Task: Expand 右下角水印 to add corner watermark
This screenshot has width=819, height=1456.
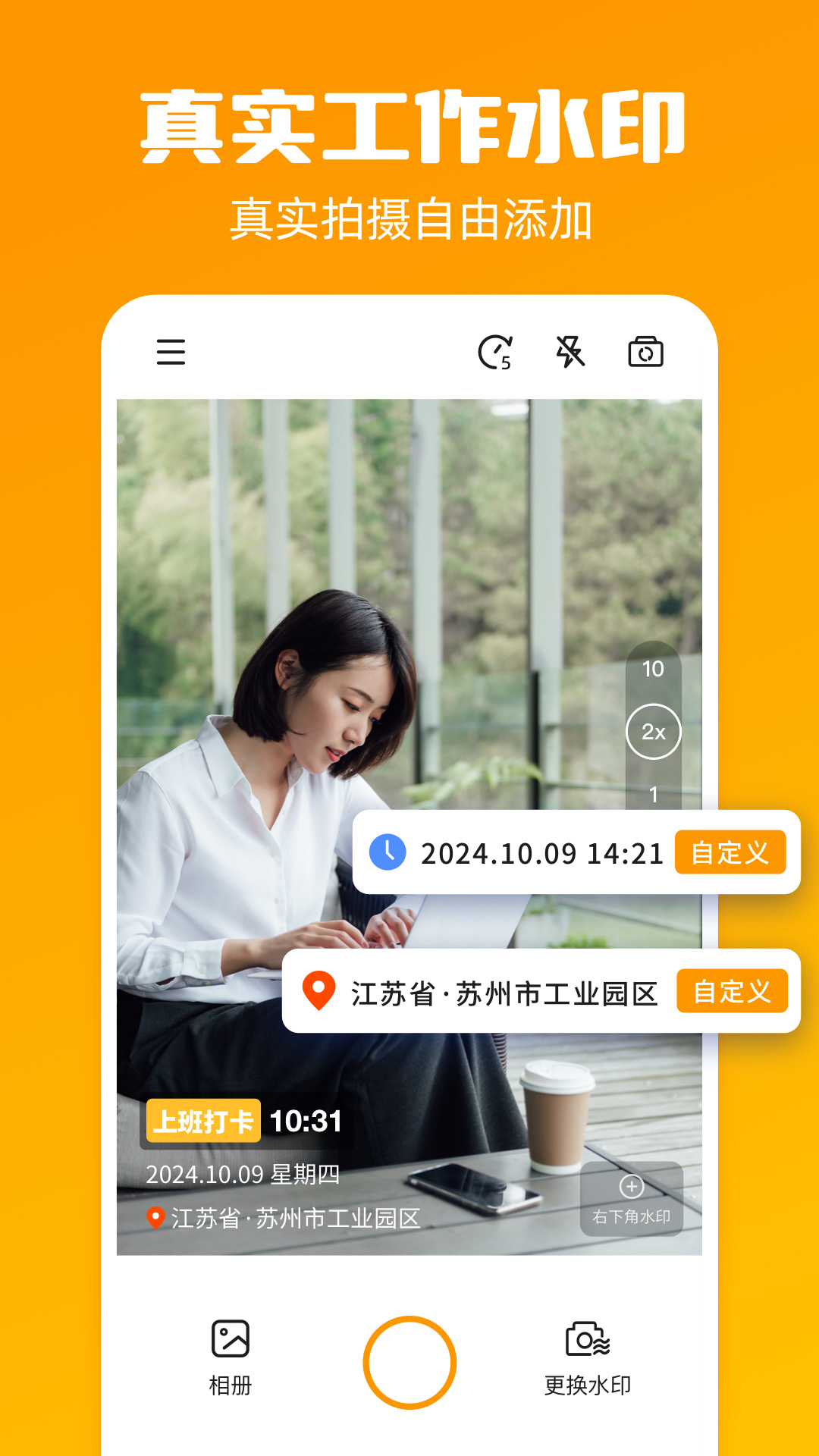Action: coord(632,1200)
